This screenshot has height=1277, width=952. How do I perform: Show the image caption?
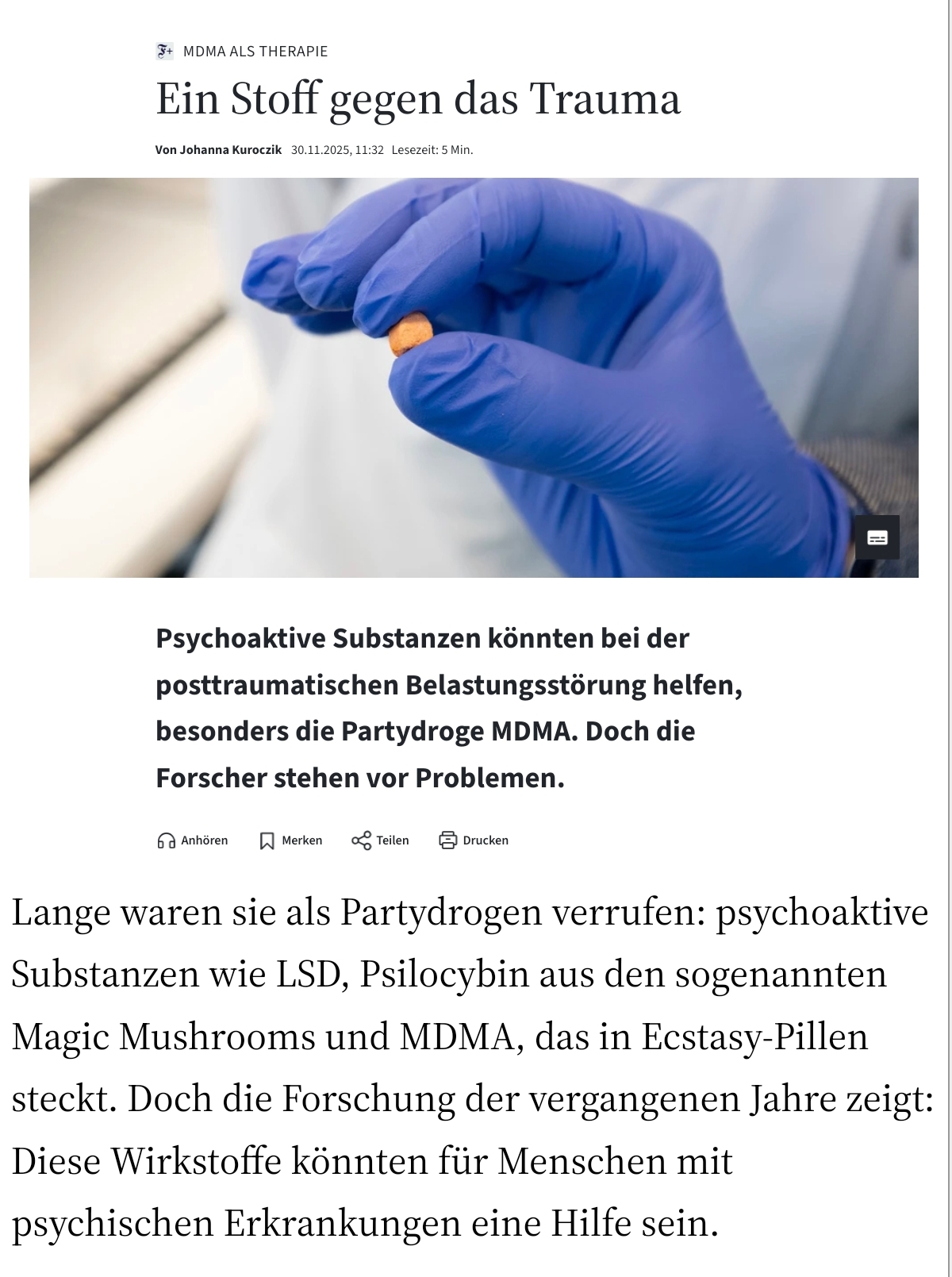pyautogui.click(x=877, y=538)
